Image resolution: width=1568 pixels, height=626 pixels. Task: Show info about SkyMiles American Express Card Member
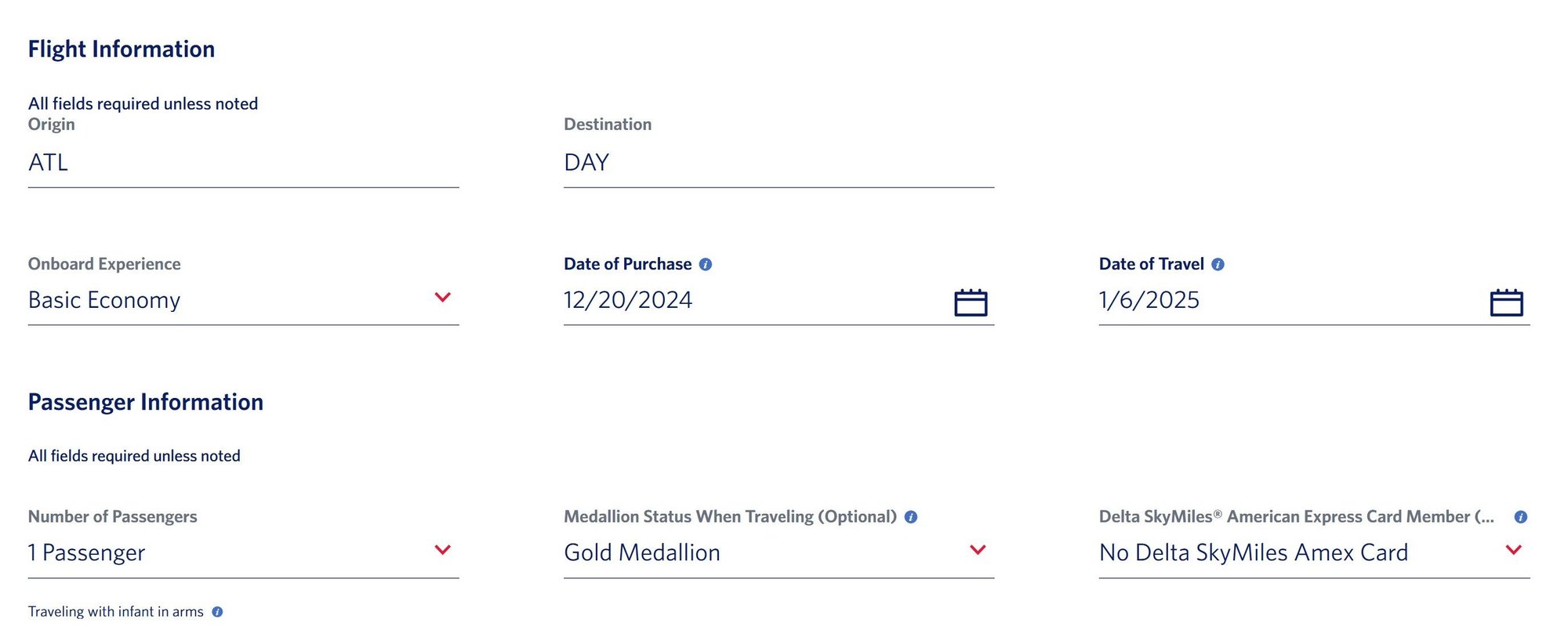point(1520,517)
